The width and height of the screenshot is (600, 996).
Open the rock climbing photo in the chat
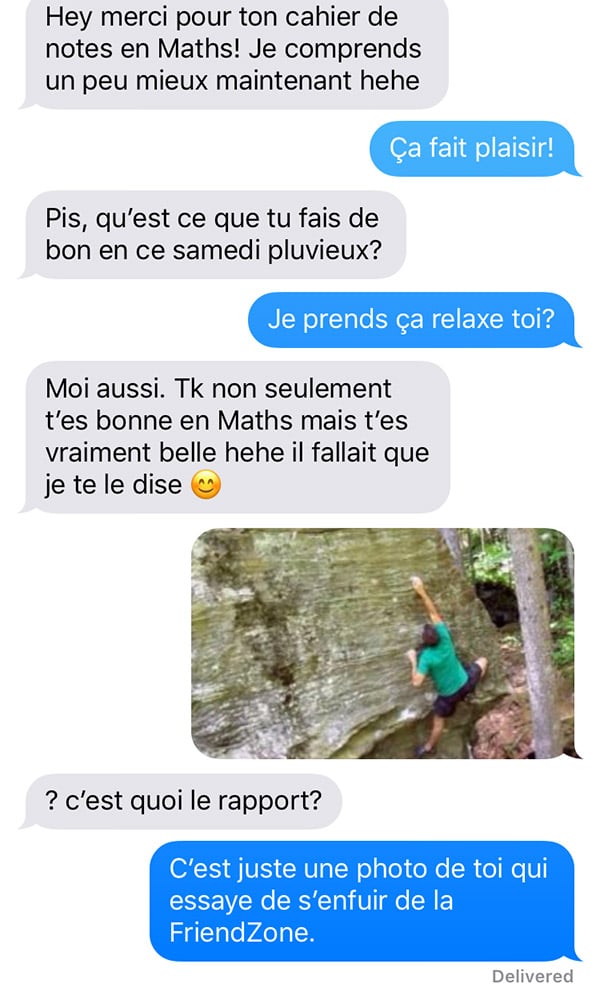[383, 643]
